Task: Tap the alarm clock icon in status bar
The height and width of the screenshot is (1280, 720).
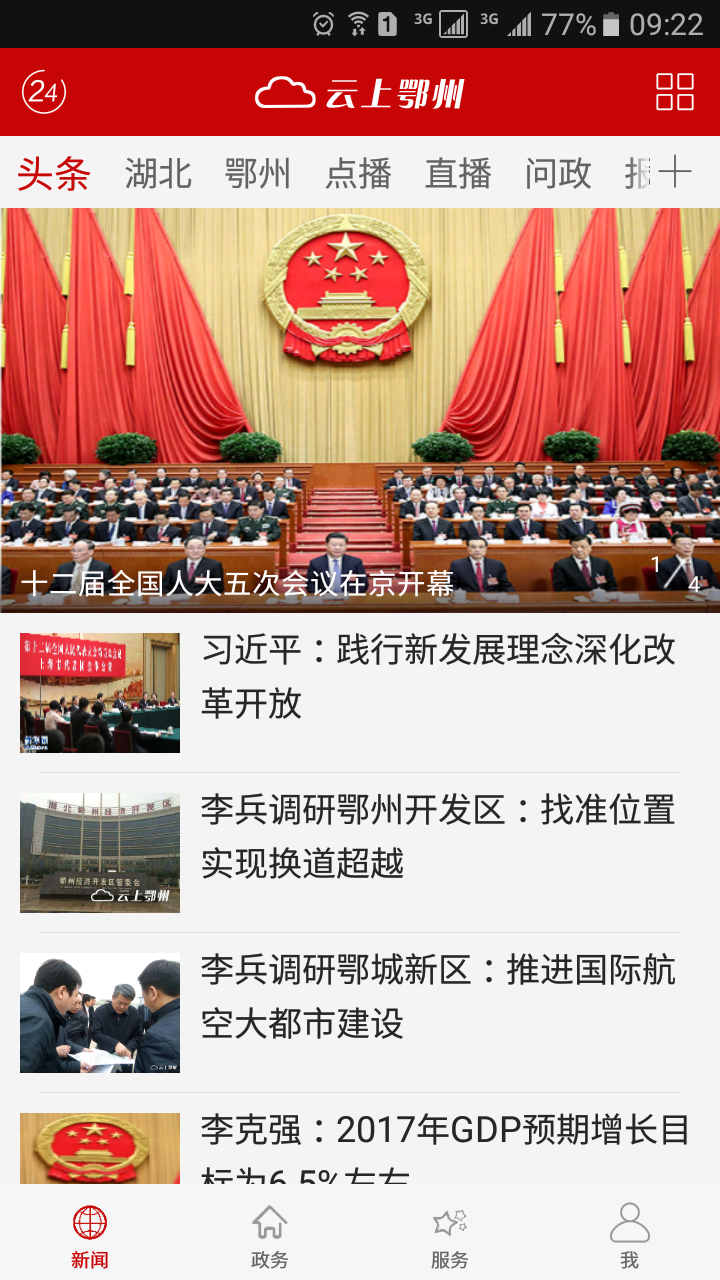Action: tap(322, 21)
